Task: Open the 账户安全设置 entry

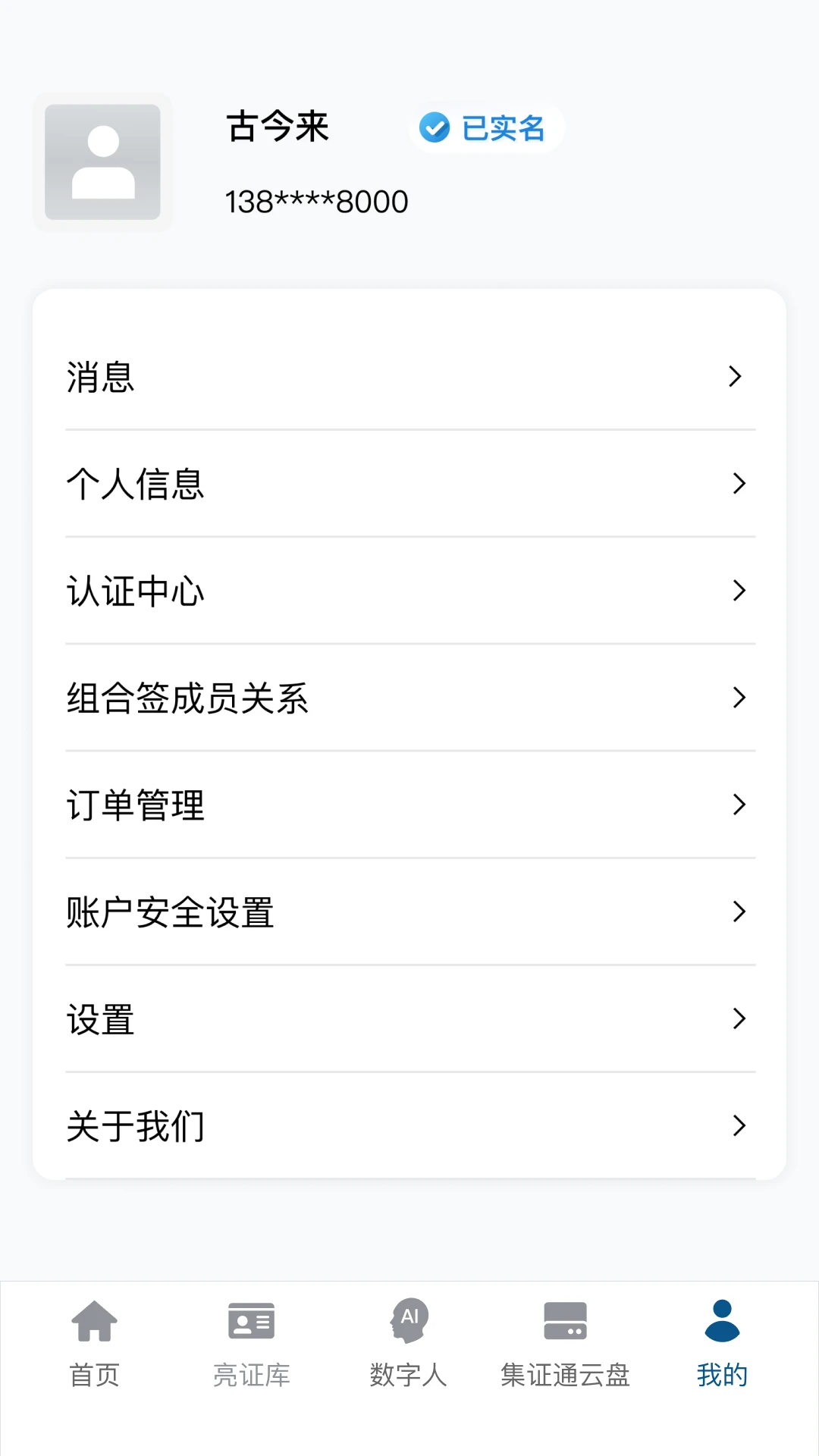Action: pyautogui.click(x=409, y=912)
